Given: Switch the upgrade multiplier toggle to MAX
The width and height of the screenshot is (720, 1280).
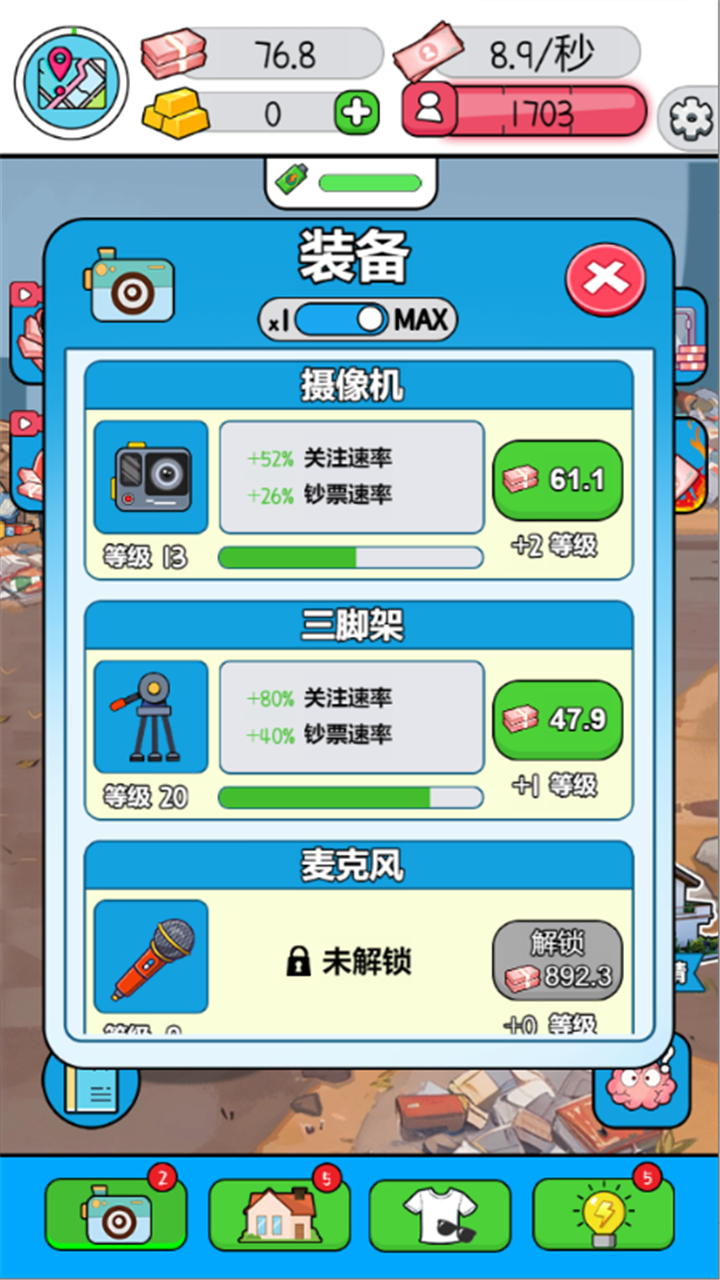Looking at the screenshot, I should click(425, 320).
